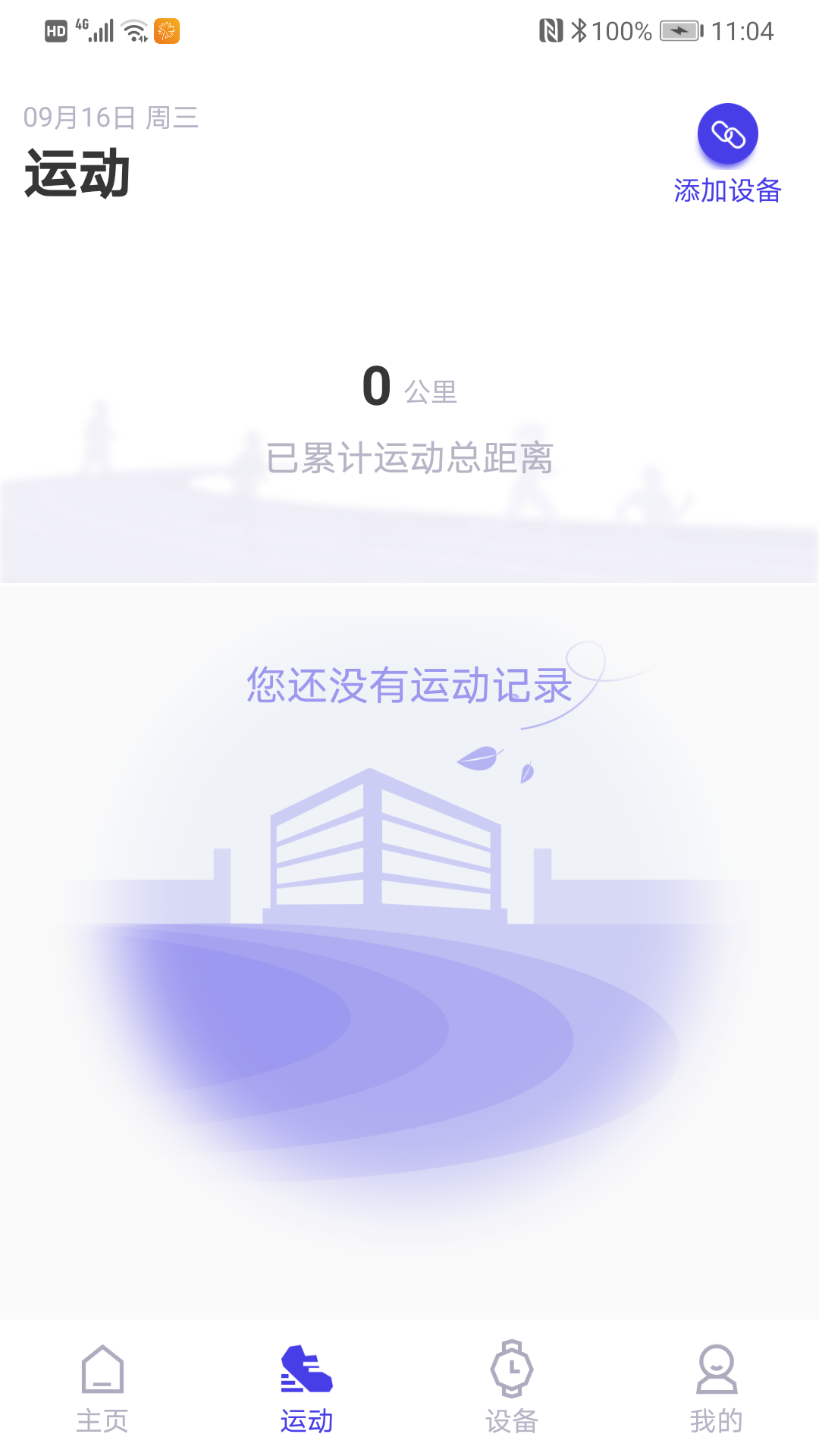Tap the orange notification app icon in status bar

168,30
